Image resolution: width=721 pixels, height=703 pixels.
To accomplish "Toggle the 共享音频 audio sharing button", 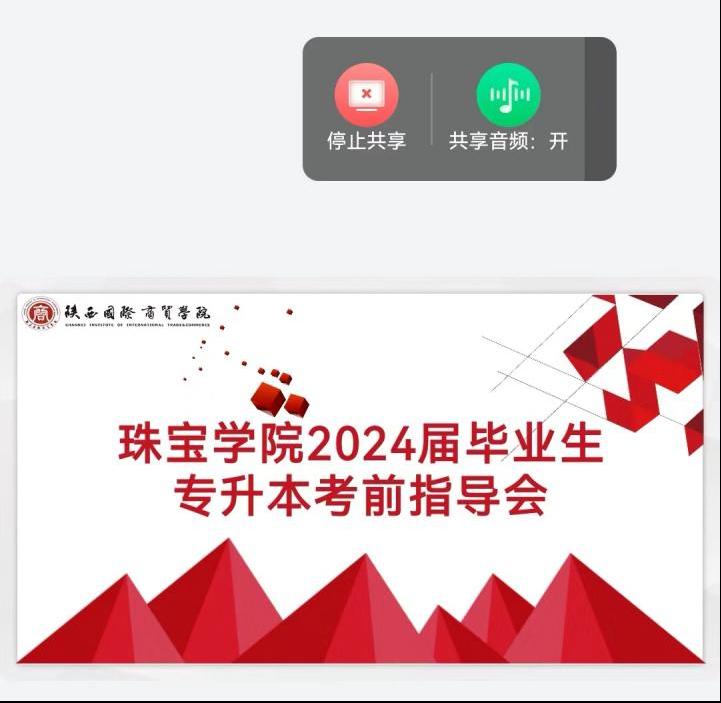I will 508,96.
